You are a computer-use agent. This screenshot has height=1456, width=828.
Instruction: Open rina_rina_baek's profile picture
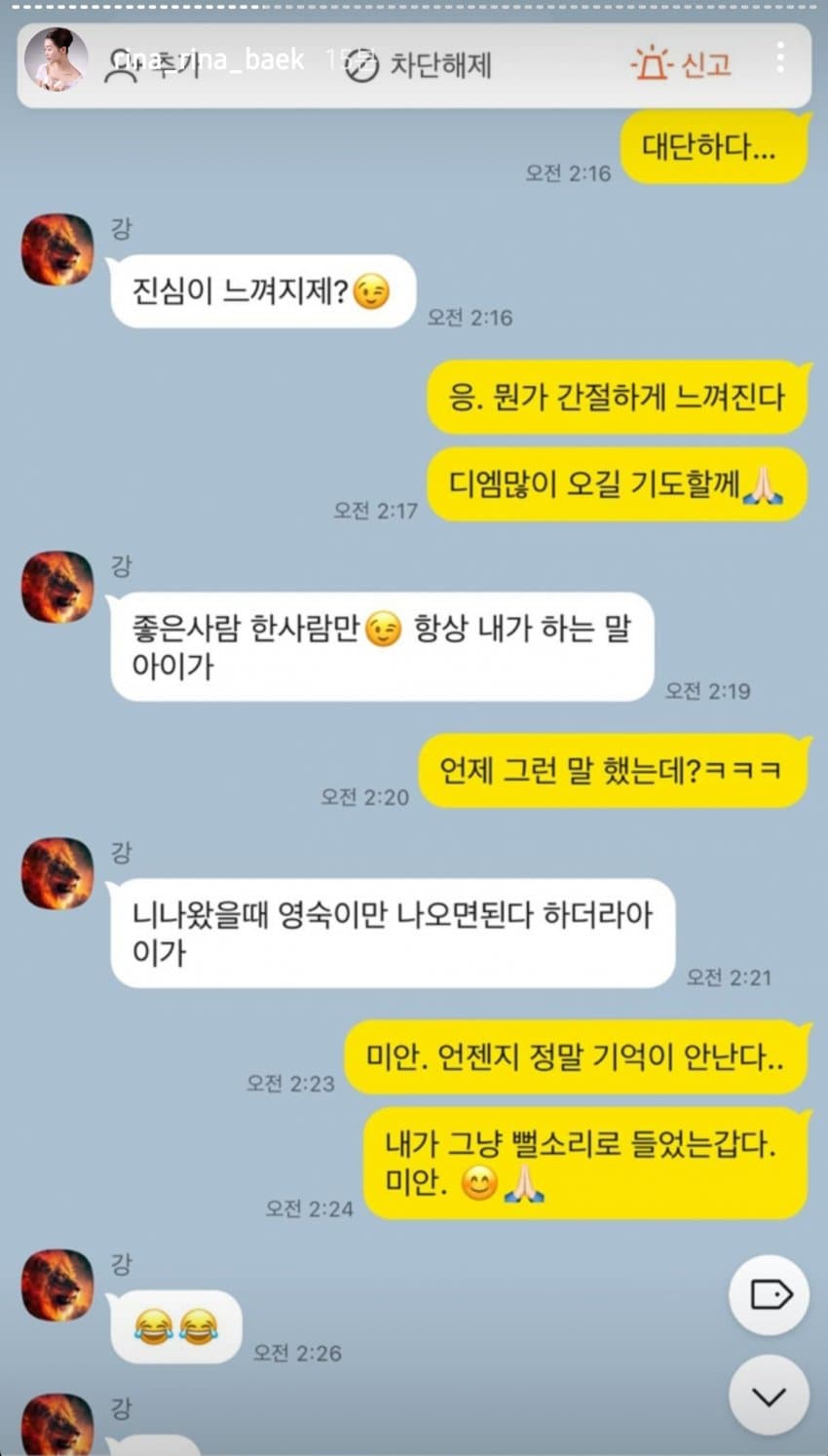[x=56, y=59]
